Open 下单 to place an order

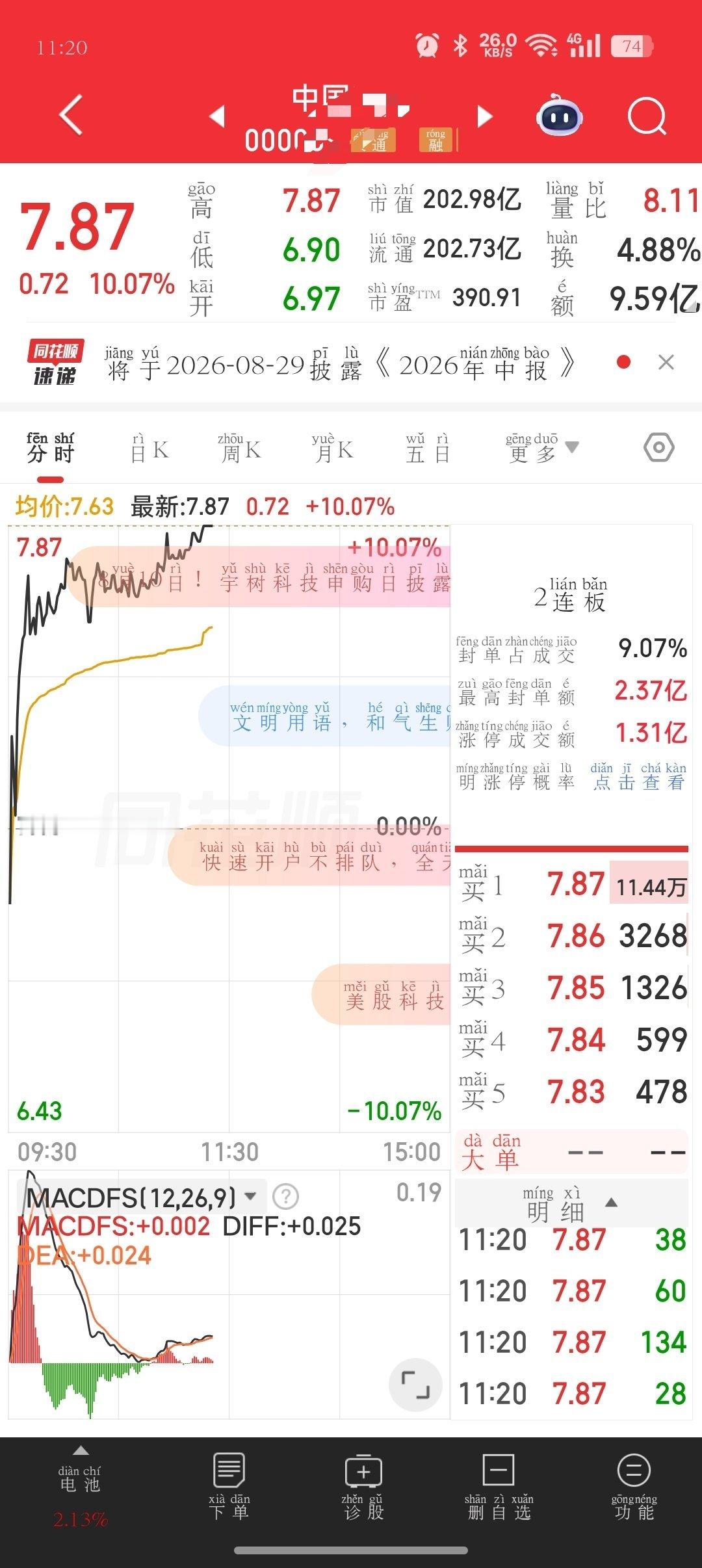[229, 1487]
